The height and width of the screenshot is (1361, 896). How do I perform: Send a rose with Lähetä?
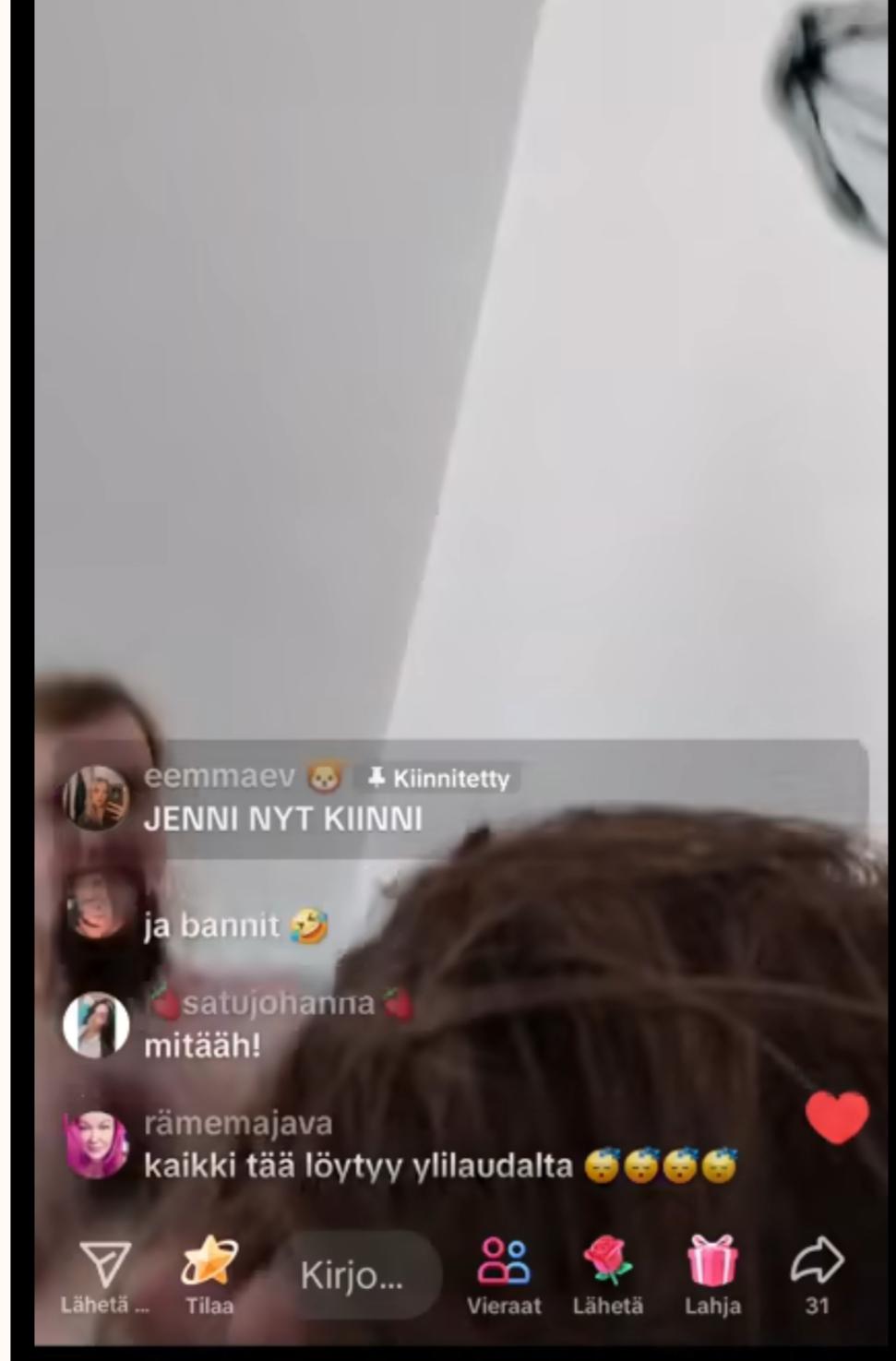607,1262
